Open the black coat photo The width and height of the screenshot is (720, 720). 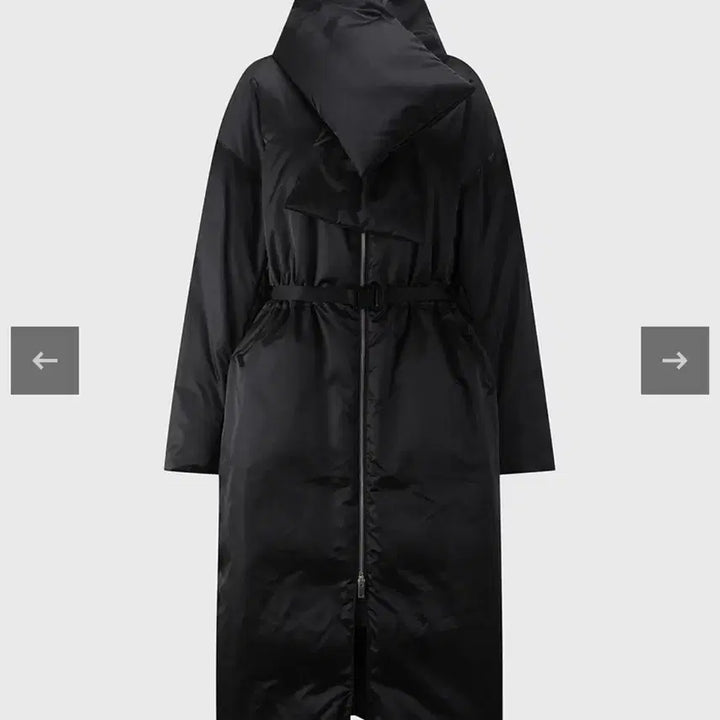360,400
